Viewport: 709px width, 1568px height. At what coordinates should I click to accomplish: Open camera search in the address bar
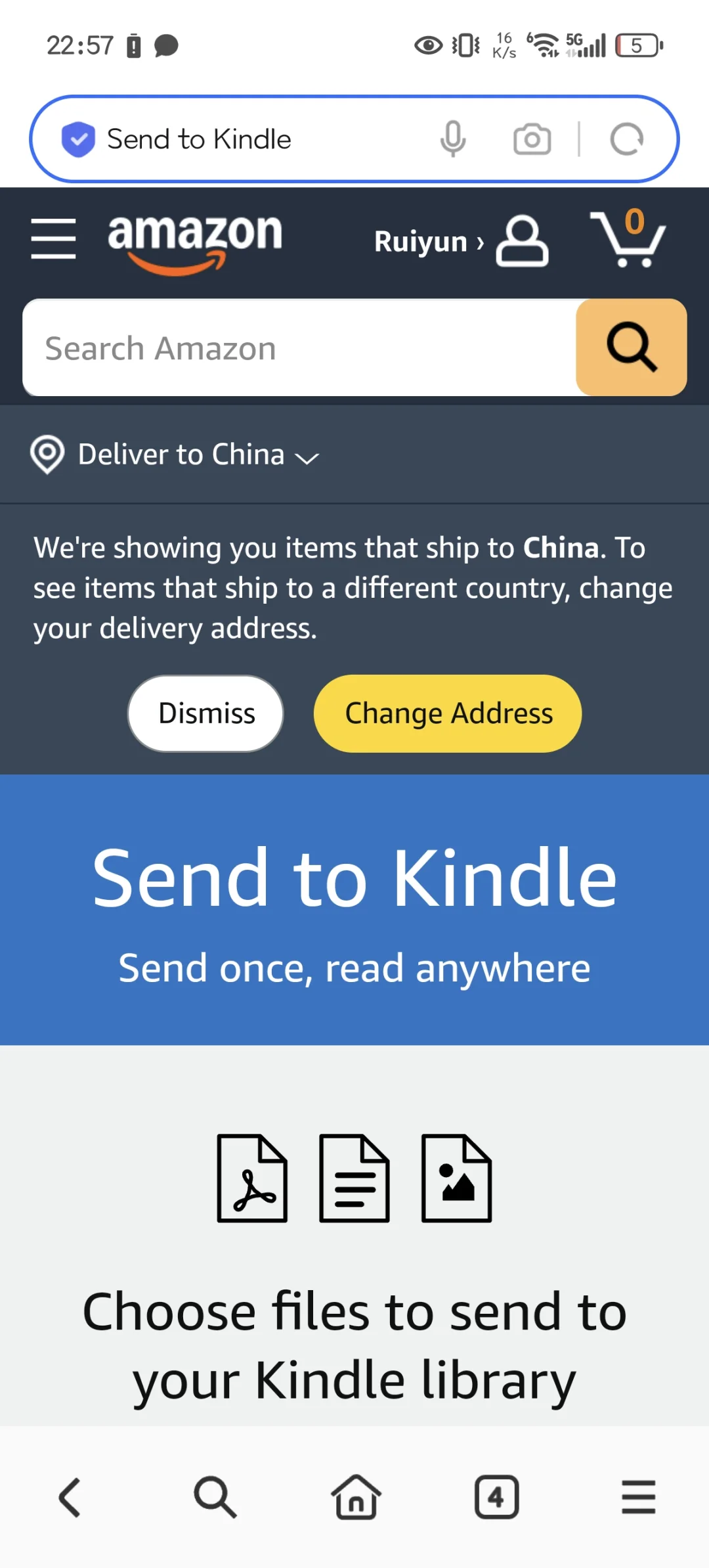tap(532, 139)
